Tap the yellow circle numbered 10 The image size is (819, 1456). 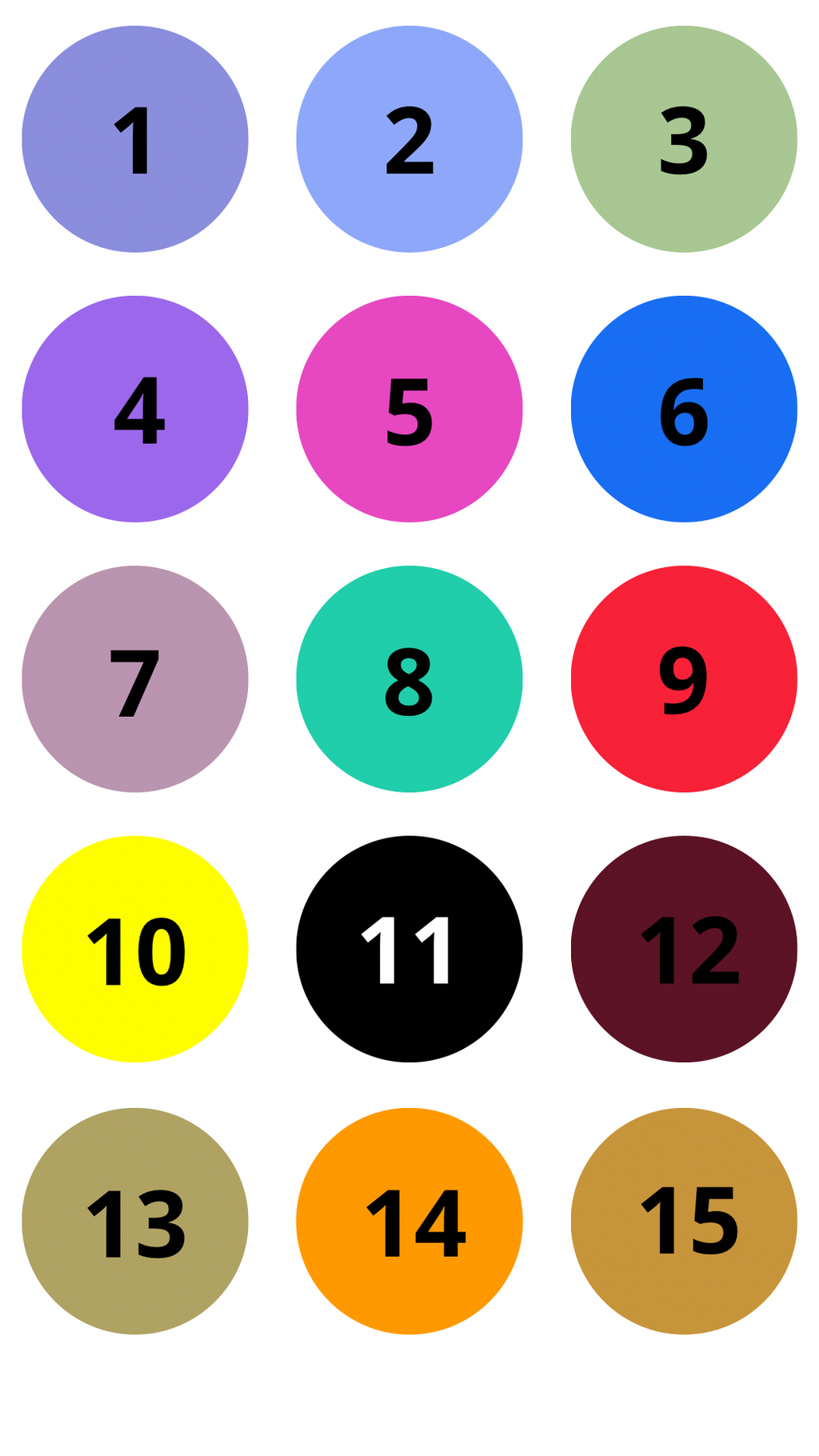(135, 949)
